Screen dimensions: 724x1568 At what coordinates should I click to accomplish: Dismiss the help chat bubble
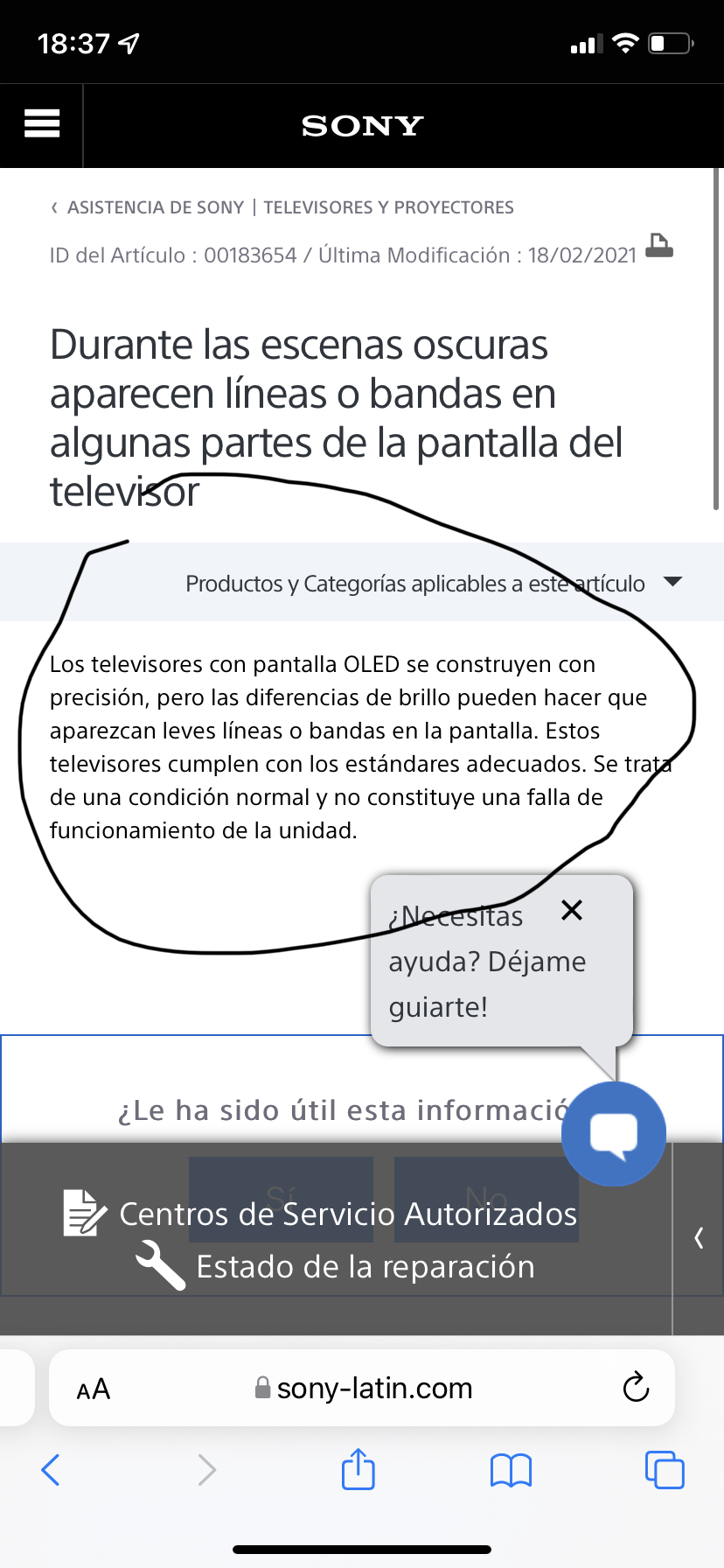tap(572, 910)
